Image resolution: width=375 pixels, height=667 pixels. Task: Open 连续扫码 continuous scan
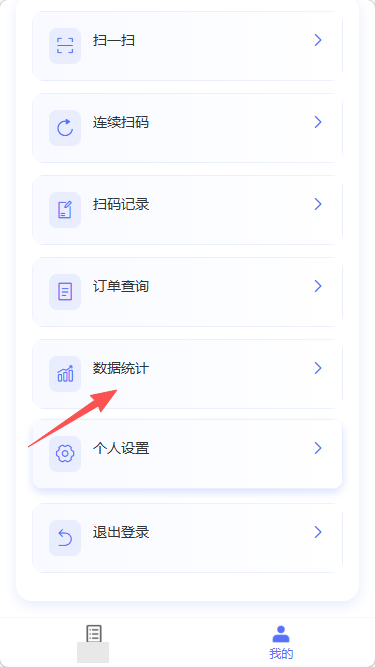[x=187, y=128]
